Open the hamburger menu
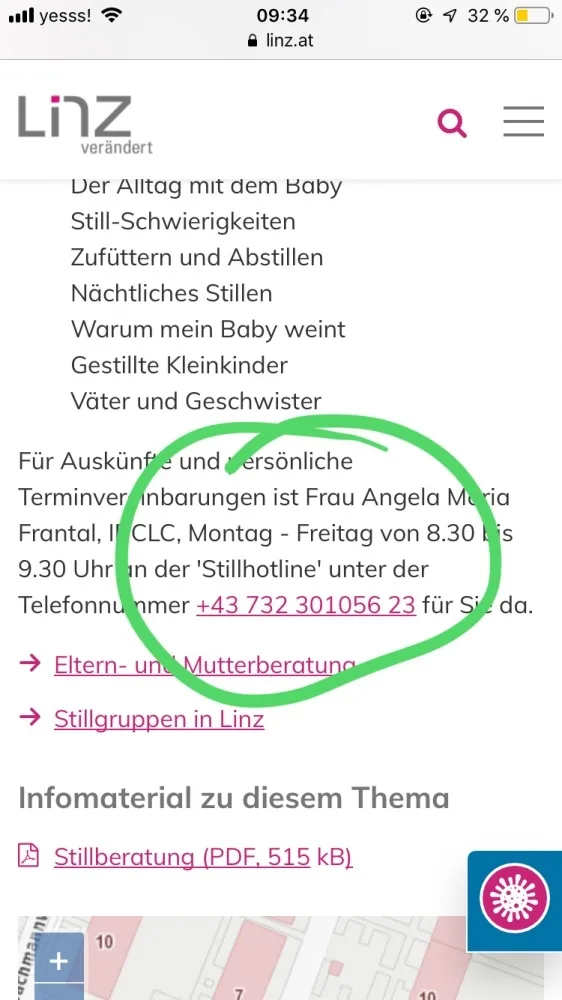Viewport: 562px width, 1000px height. click(523, 121)
